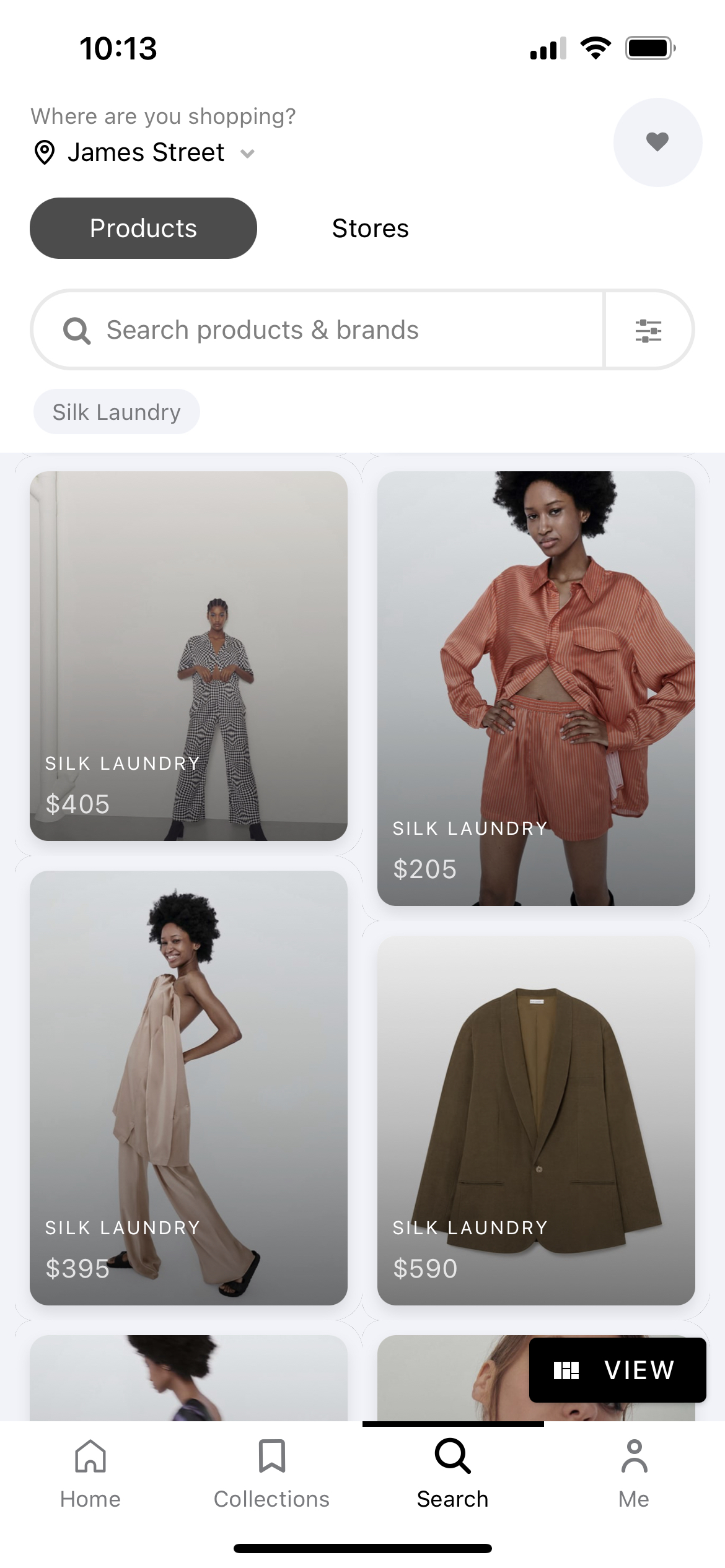This screenshot has width=725, height=1568.
Task: Open the $205 Silk Laundry orange set
Action: [x=536, y=689]
